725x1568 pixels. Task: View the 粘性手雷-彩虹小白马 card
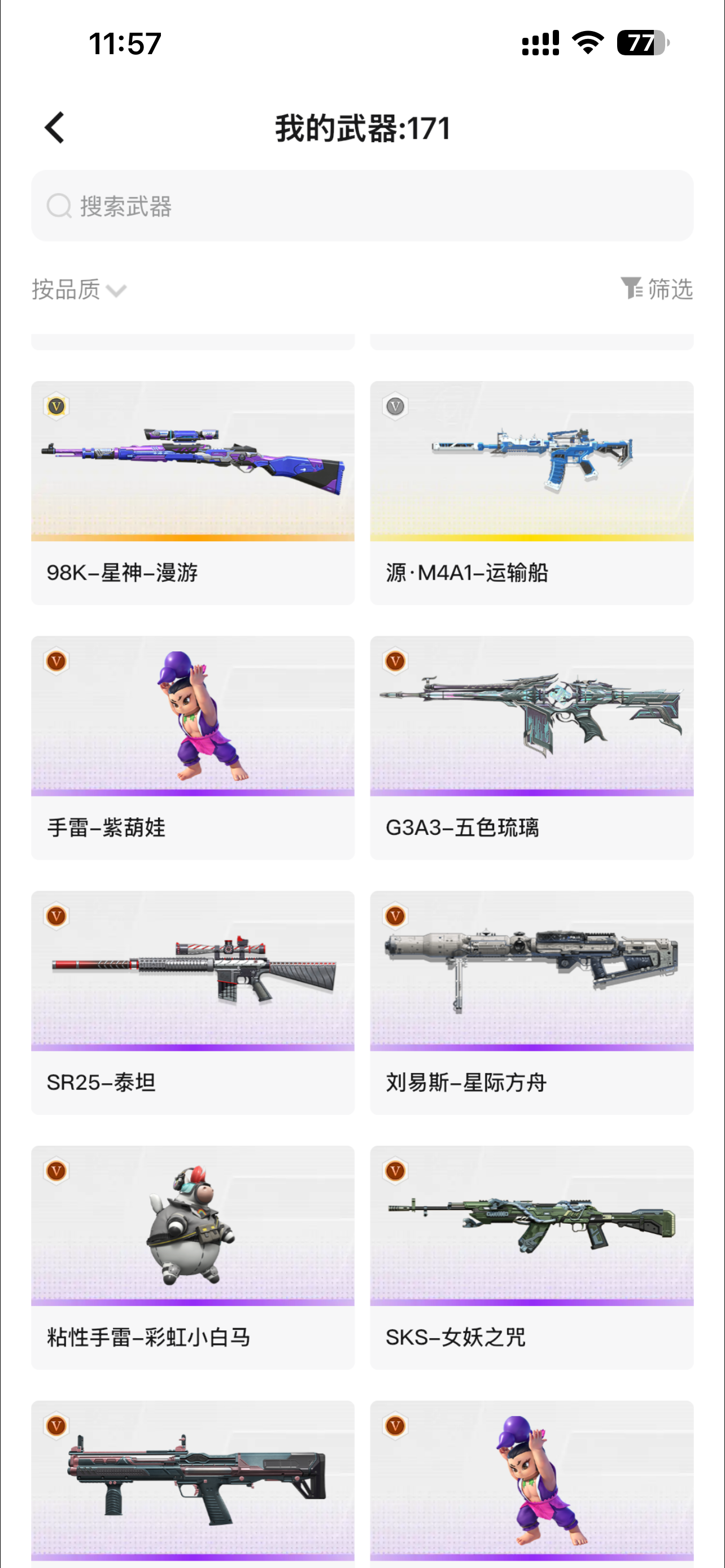(x=193, y=1257)
